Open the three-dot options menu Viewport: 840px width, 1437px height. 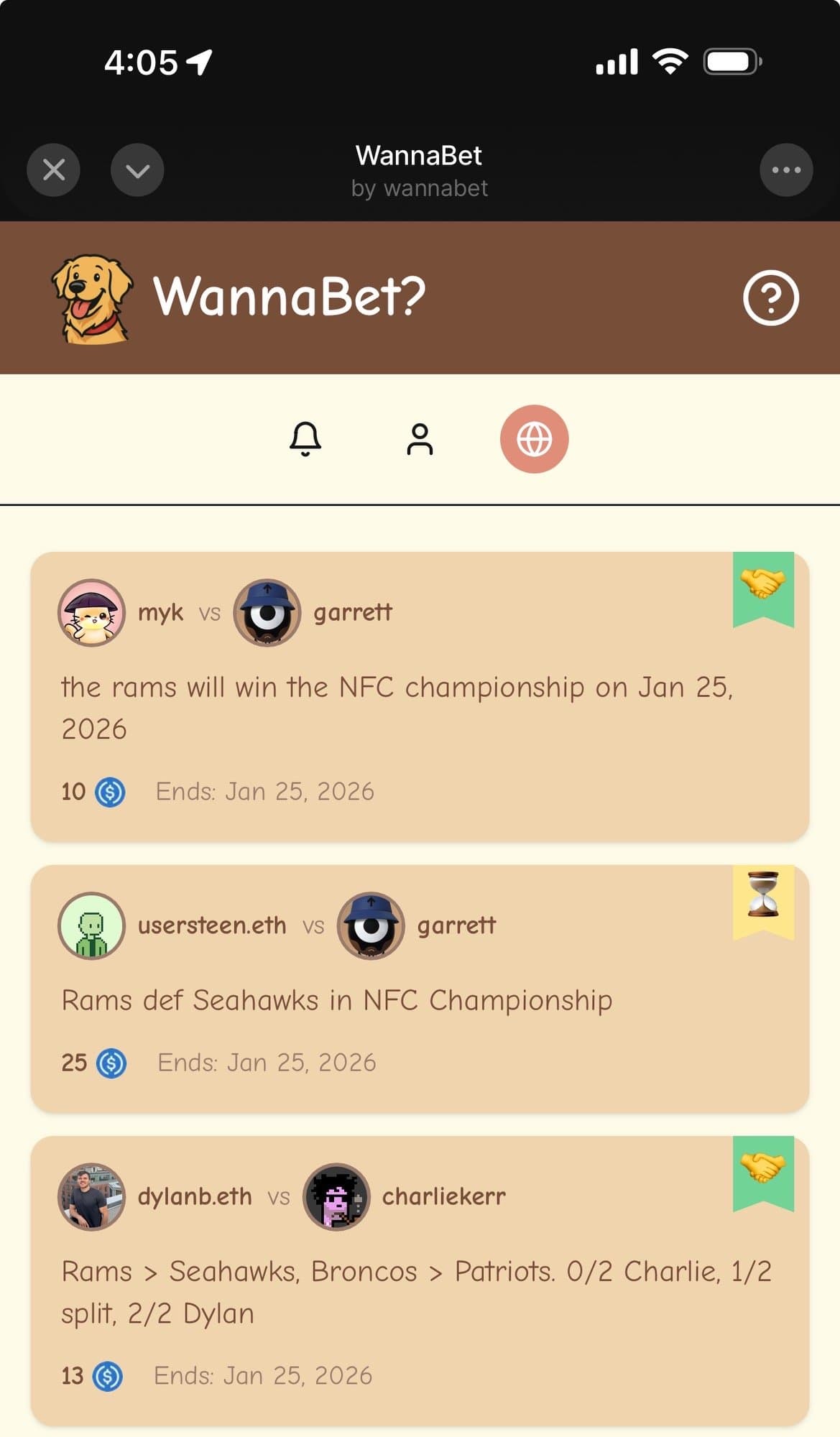point(786,170)
